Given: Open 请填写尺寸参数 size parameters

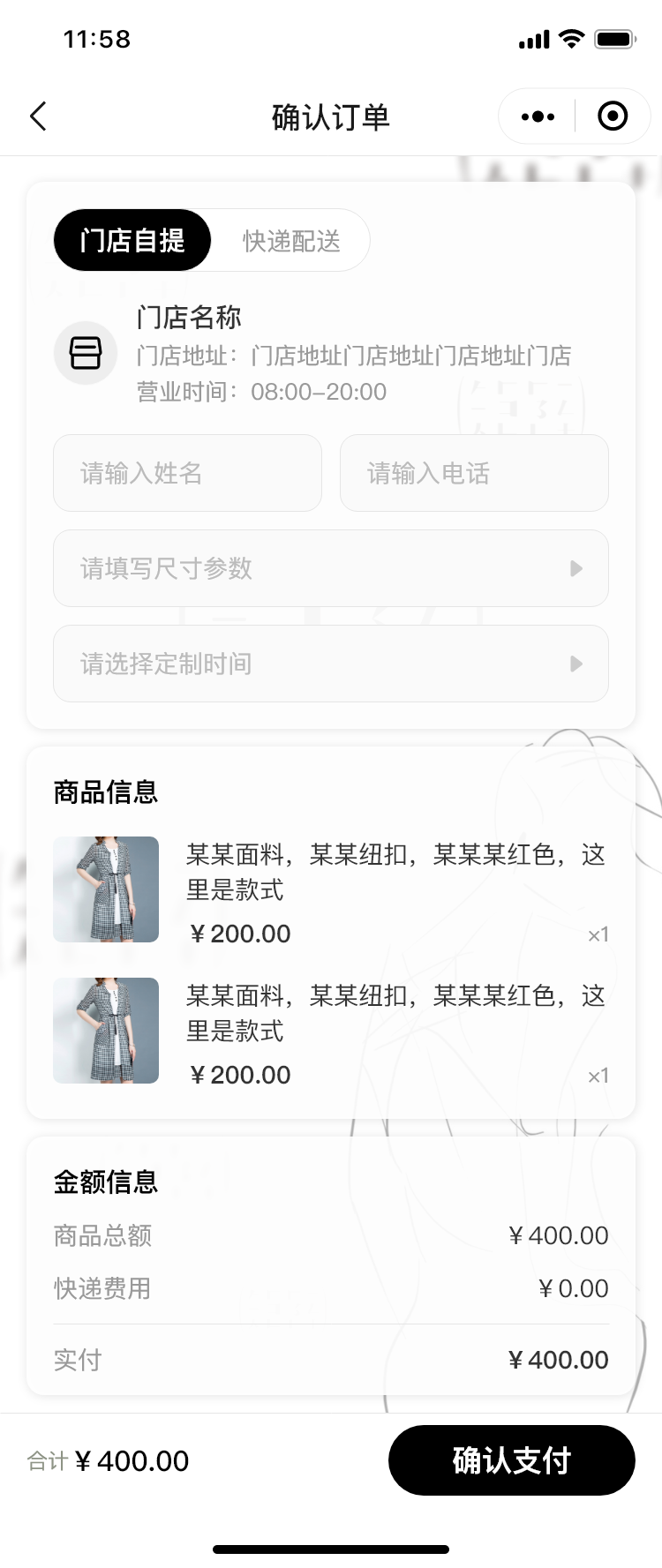Looking at the screenshot, I should coord(331,568).
